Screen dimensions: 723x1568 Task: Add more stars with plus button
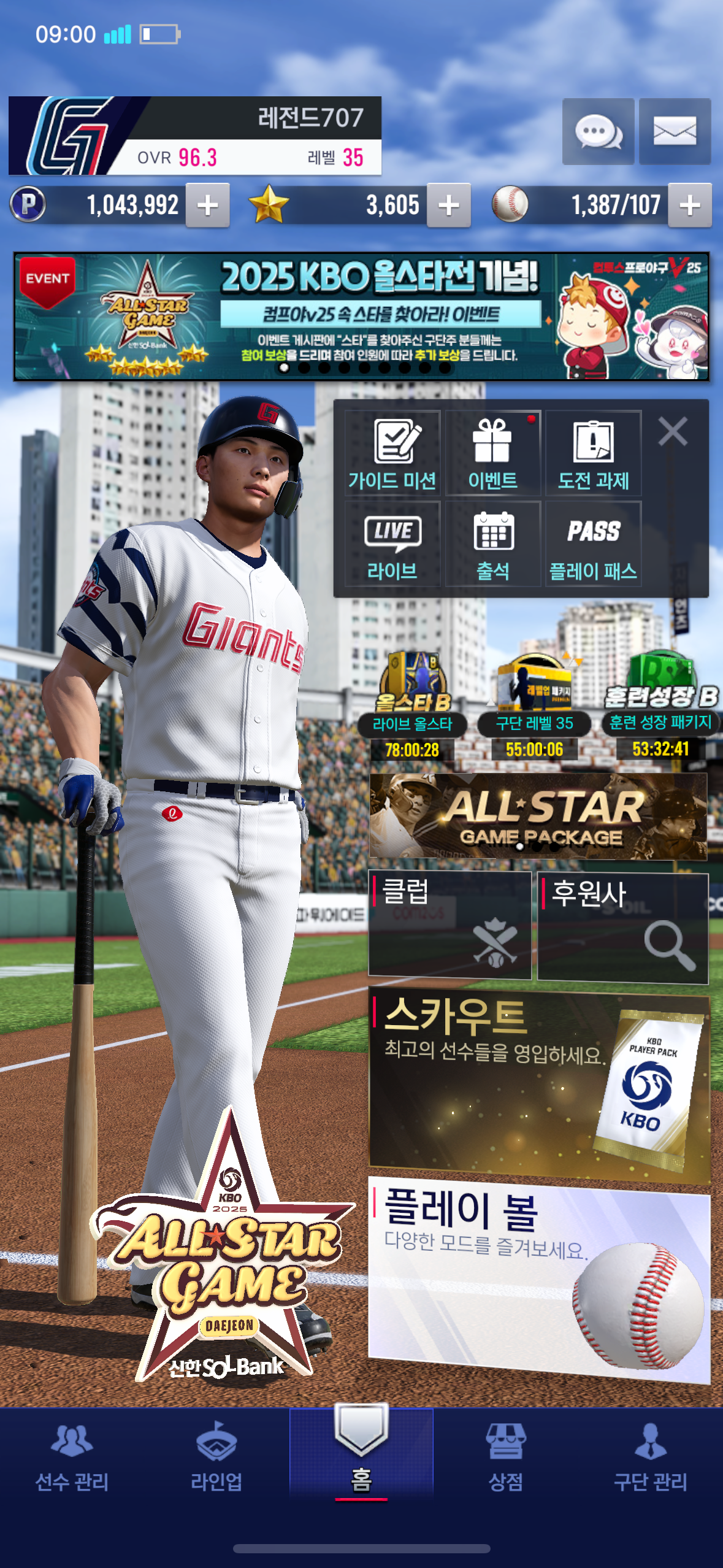tap(449, 206)
